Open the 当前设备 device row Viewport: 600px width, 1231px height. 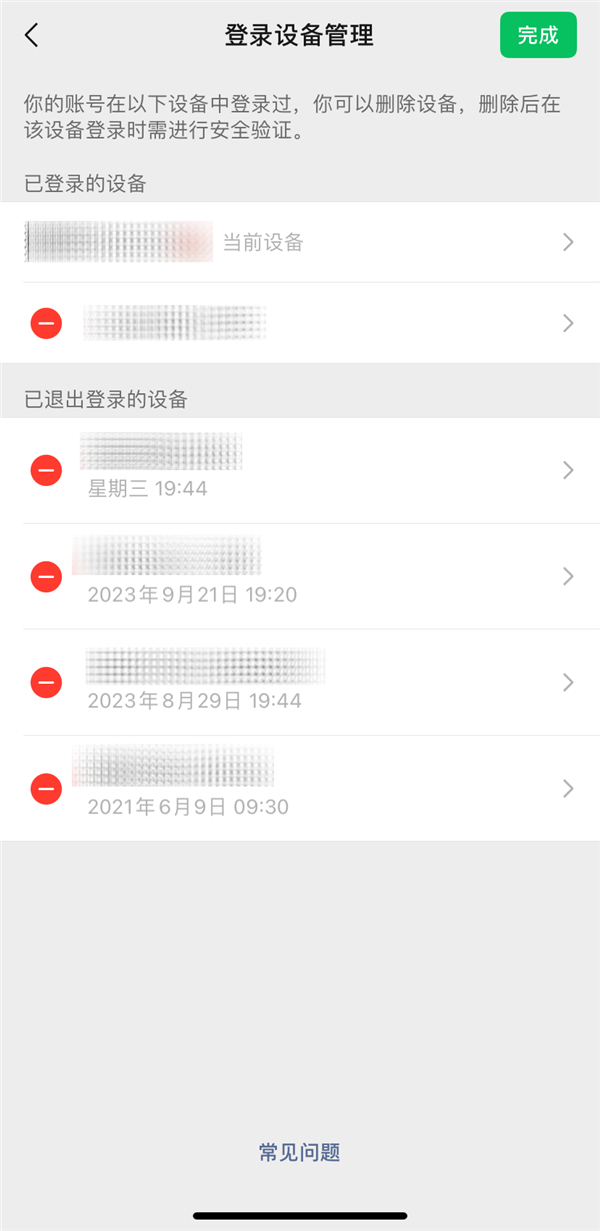click(x=300, y=242)
